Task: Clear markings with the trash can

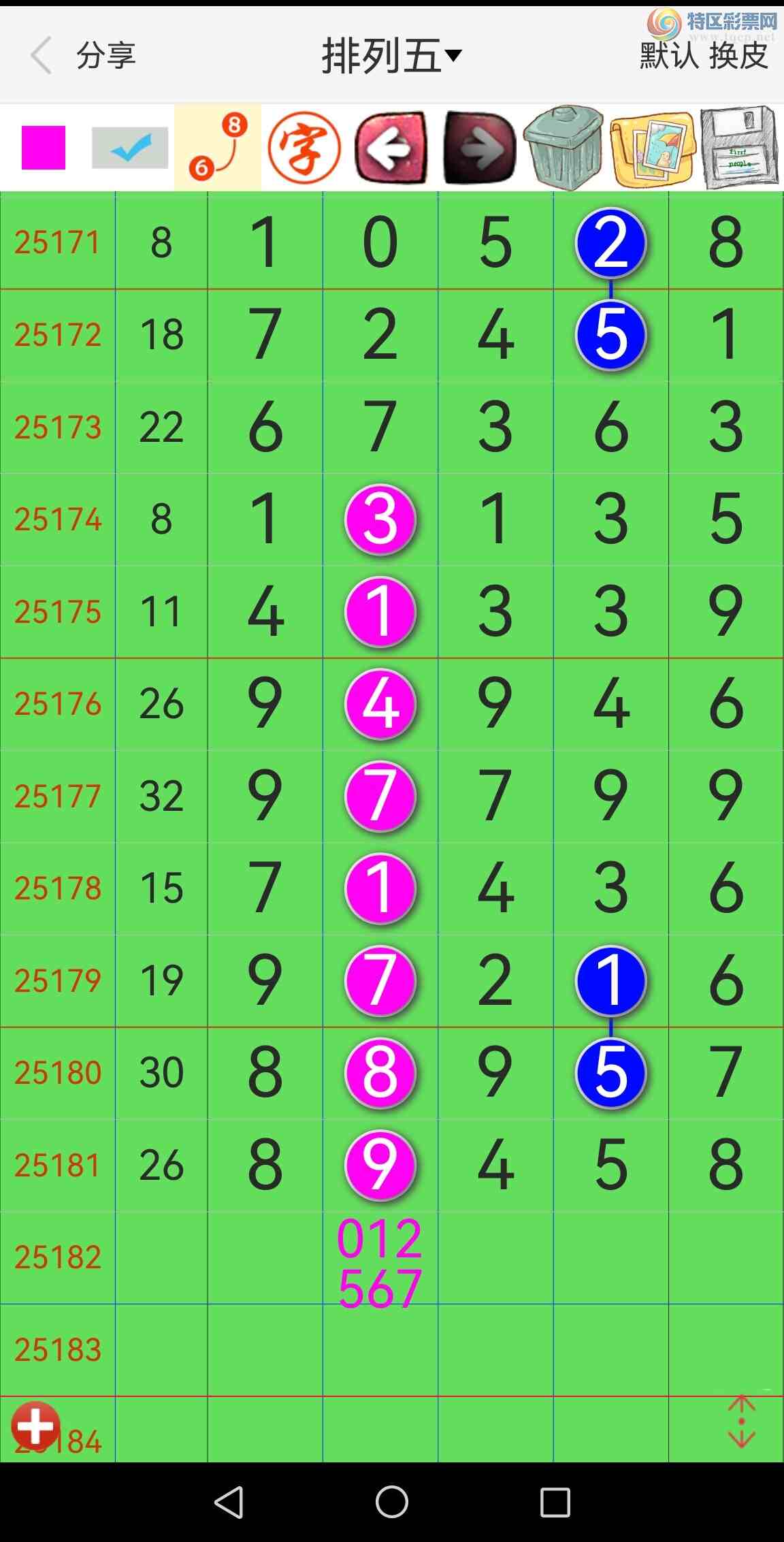Action: (563, 148)
